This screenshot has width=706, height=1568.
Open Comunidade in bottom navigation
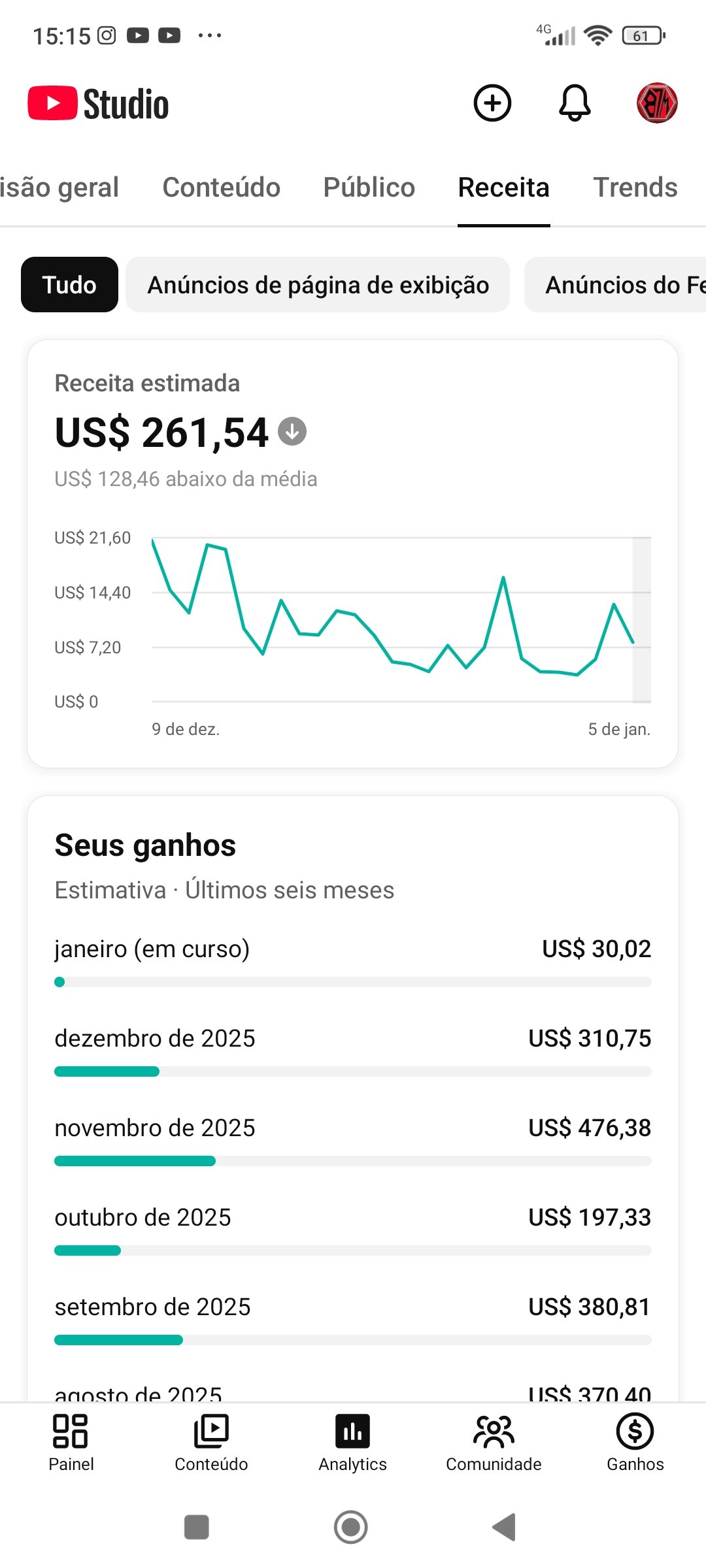(x=494, y=1443)
